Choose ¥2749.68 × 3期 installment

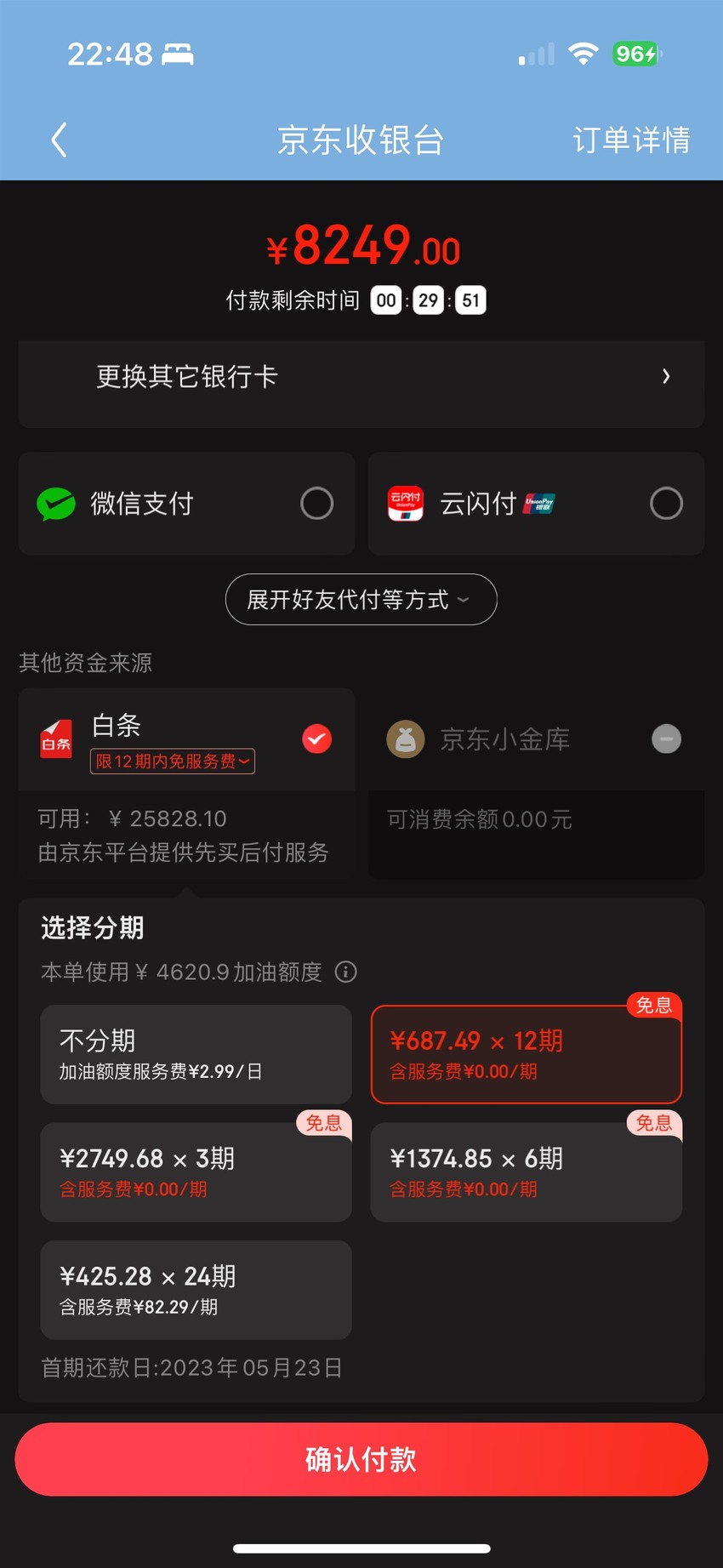click(x=196, y=1172)
